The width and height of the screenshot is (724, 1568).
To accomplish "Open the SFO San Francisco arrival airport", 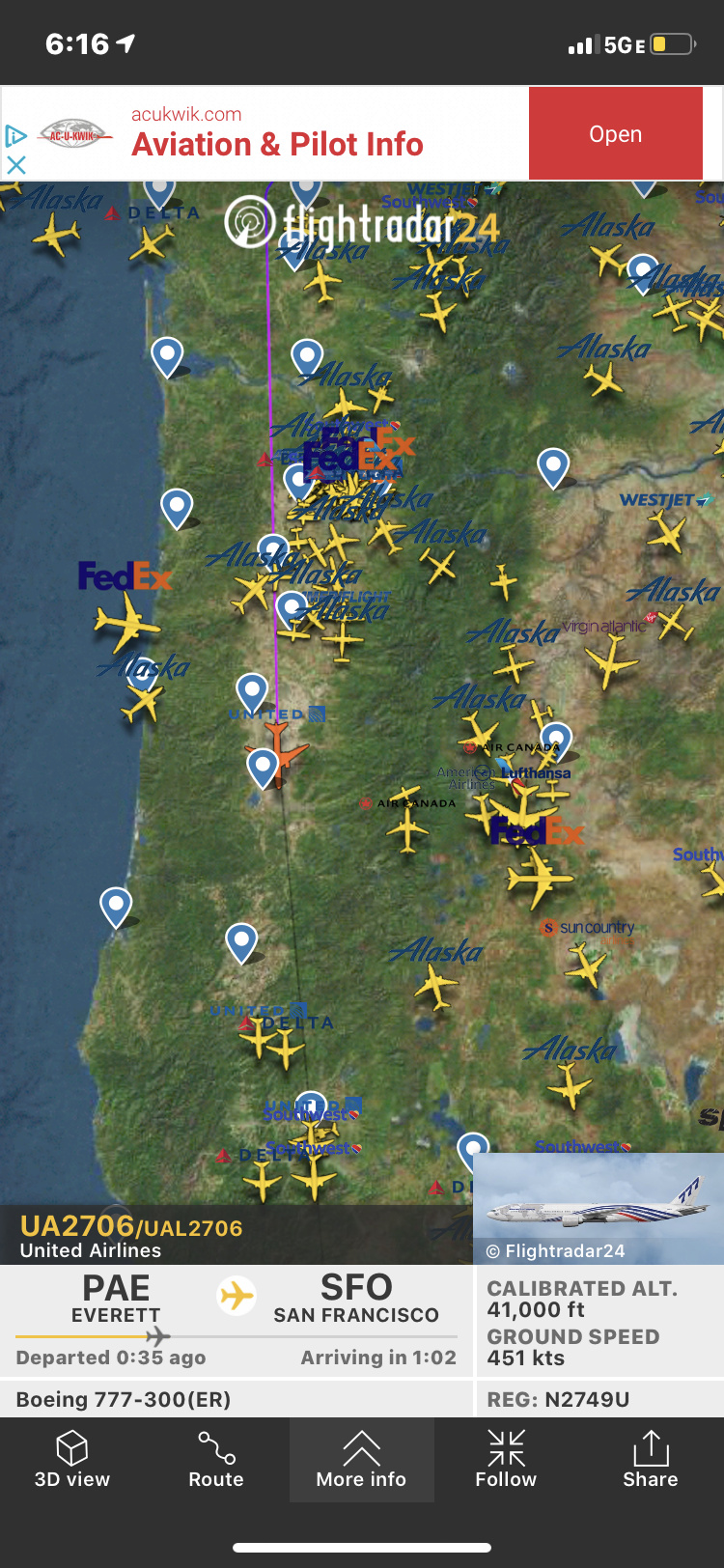I will 356,1298.
